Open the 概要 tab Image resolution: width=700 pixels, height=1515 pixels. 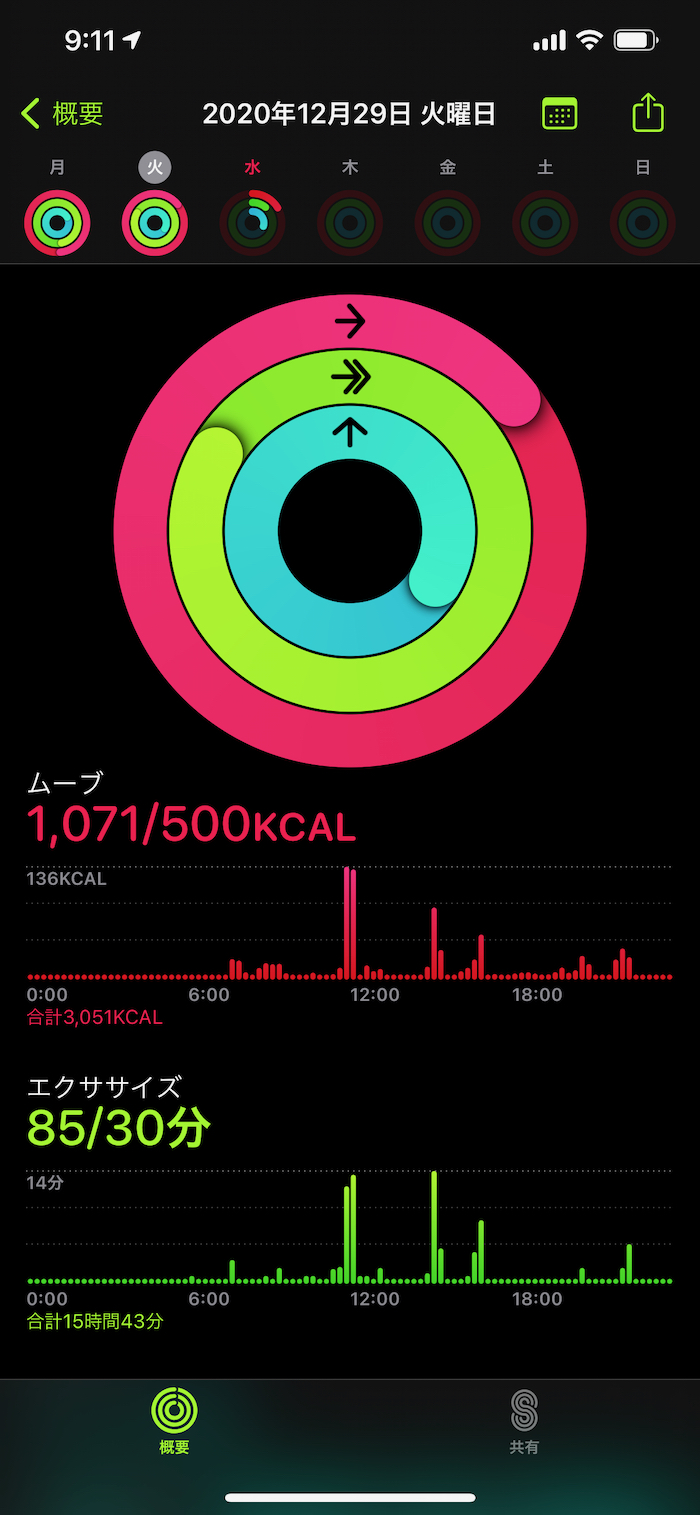pyautogui.click(x=174, y=1421)
